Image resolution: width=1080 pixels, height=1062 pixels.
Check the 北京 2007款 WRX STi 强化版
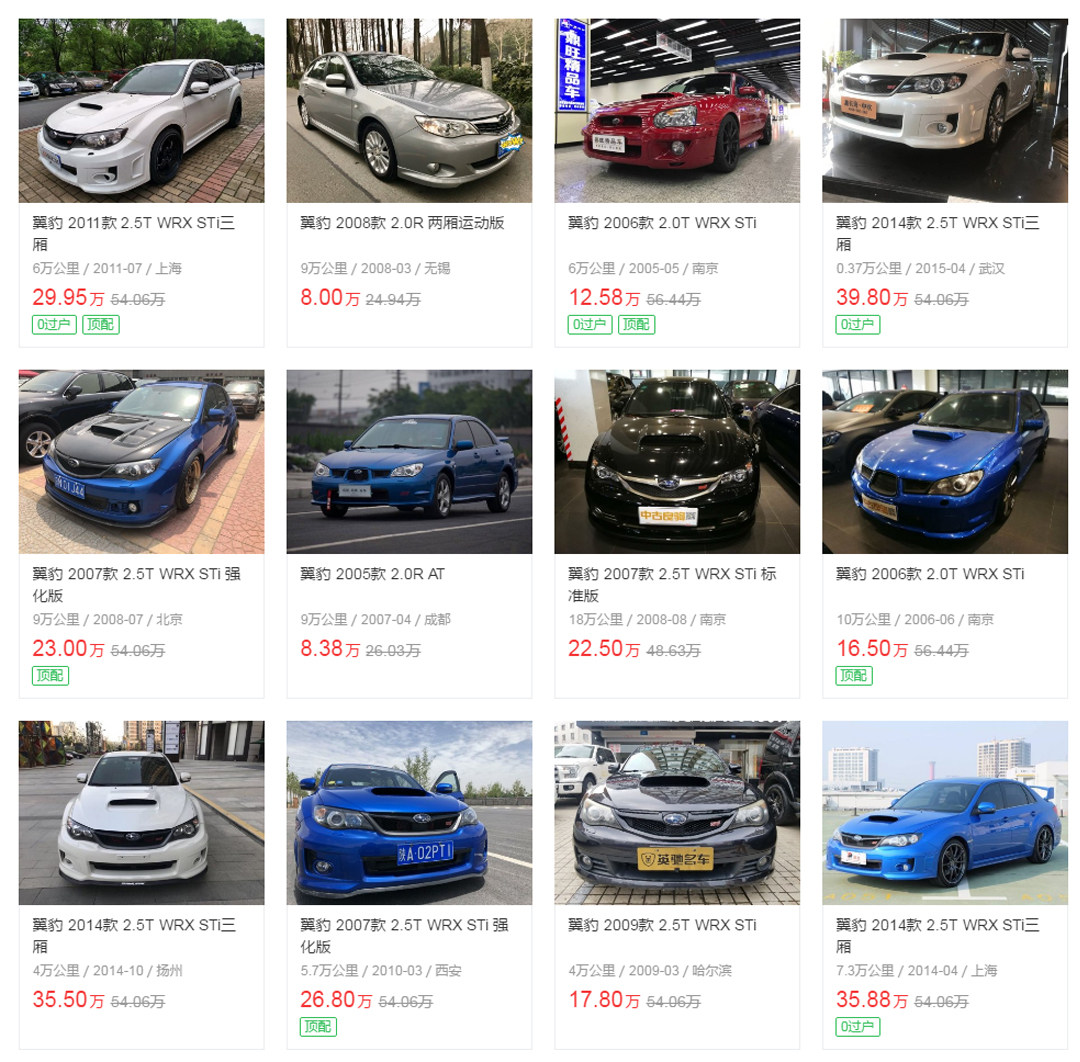point(141,462)
